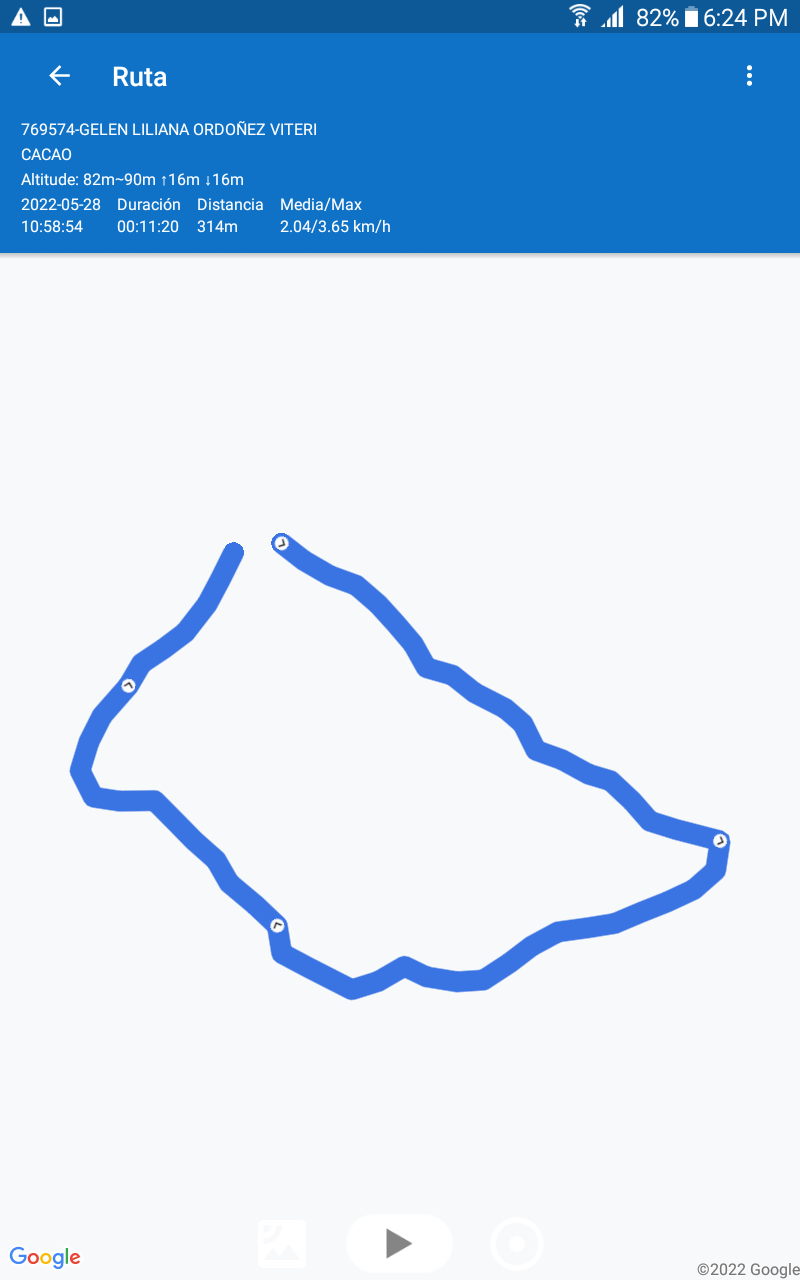Tap the circular target icon beside play
800x1280 pixels.
(517, 1244)
